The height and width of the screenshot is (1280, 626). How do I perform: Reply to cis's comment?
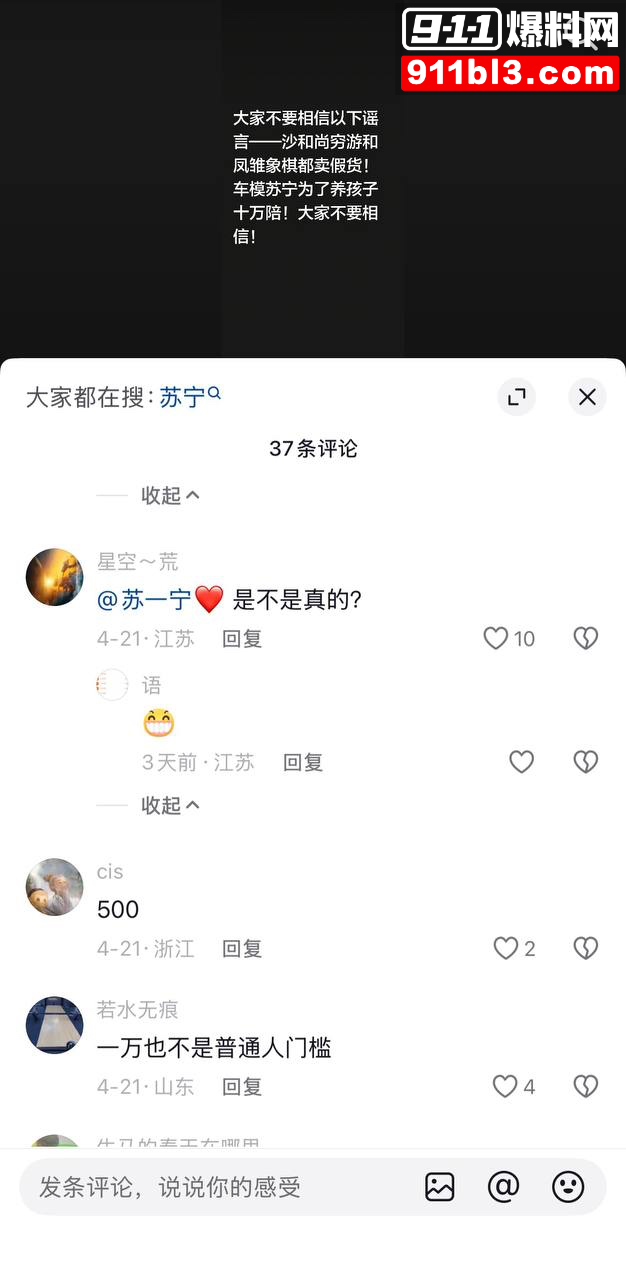[242, 948]
